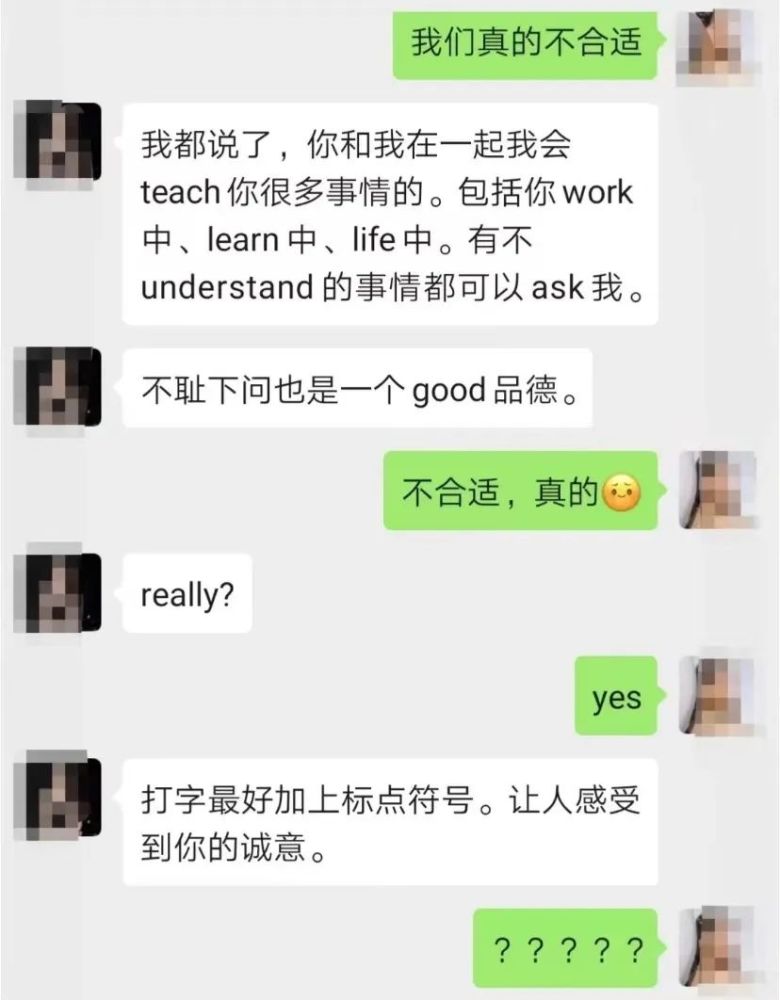Tap avatar next to "不合适，真的" message
Screen dimensions: 780x1000
tap(718, 490)
